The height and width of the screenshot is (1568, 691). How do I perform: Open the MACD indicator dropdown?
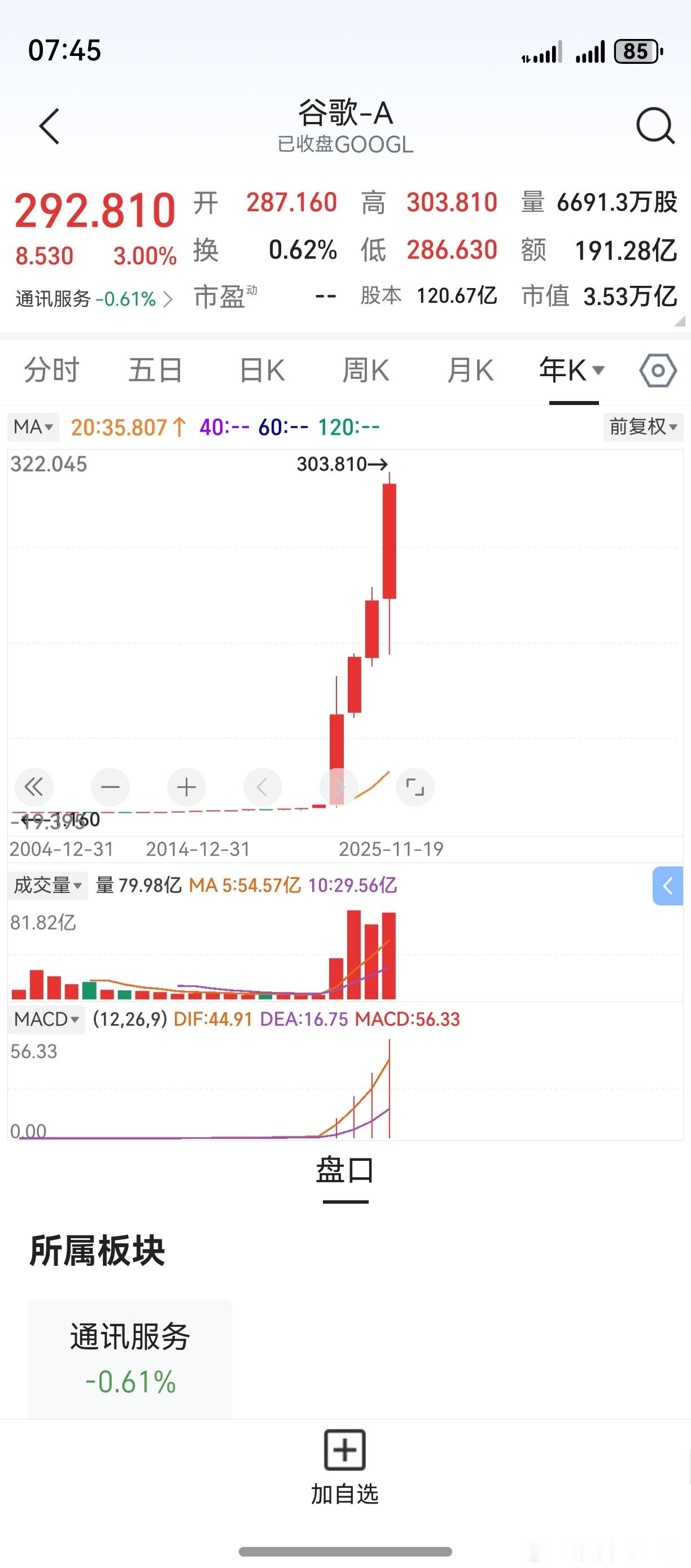click(x=46, y=1019)
